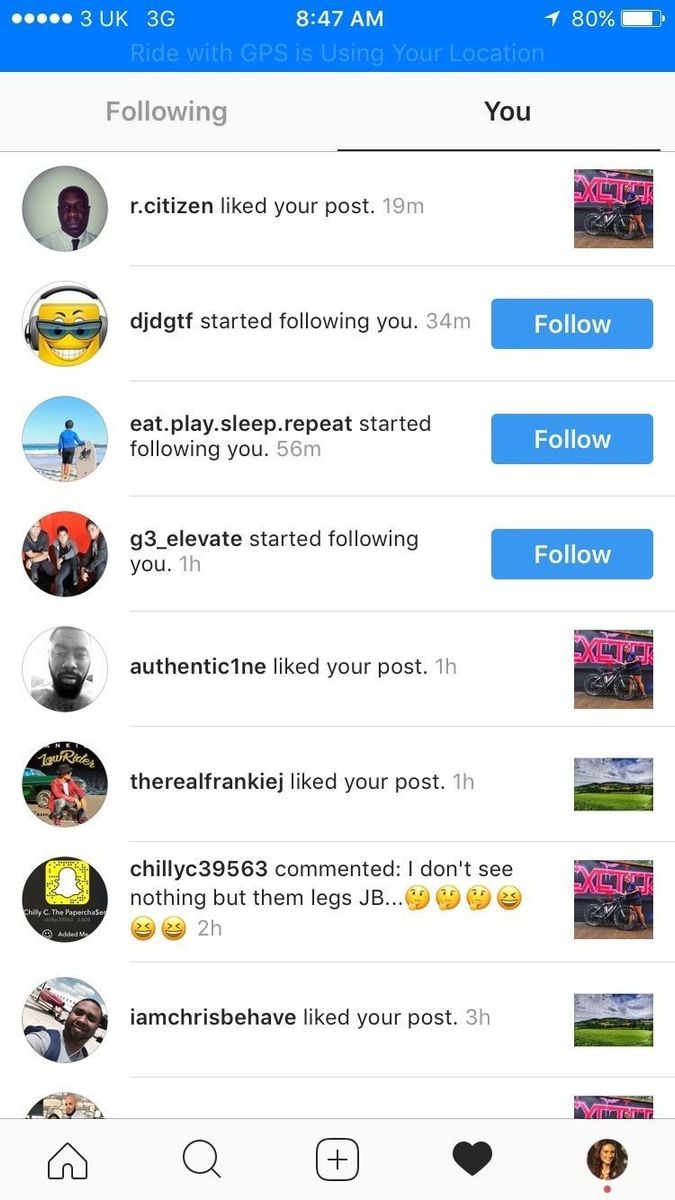View therealfrankiej's profile picture
675x1200 pixels.
tap(65, 783)
